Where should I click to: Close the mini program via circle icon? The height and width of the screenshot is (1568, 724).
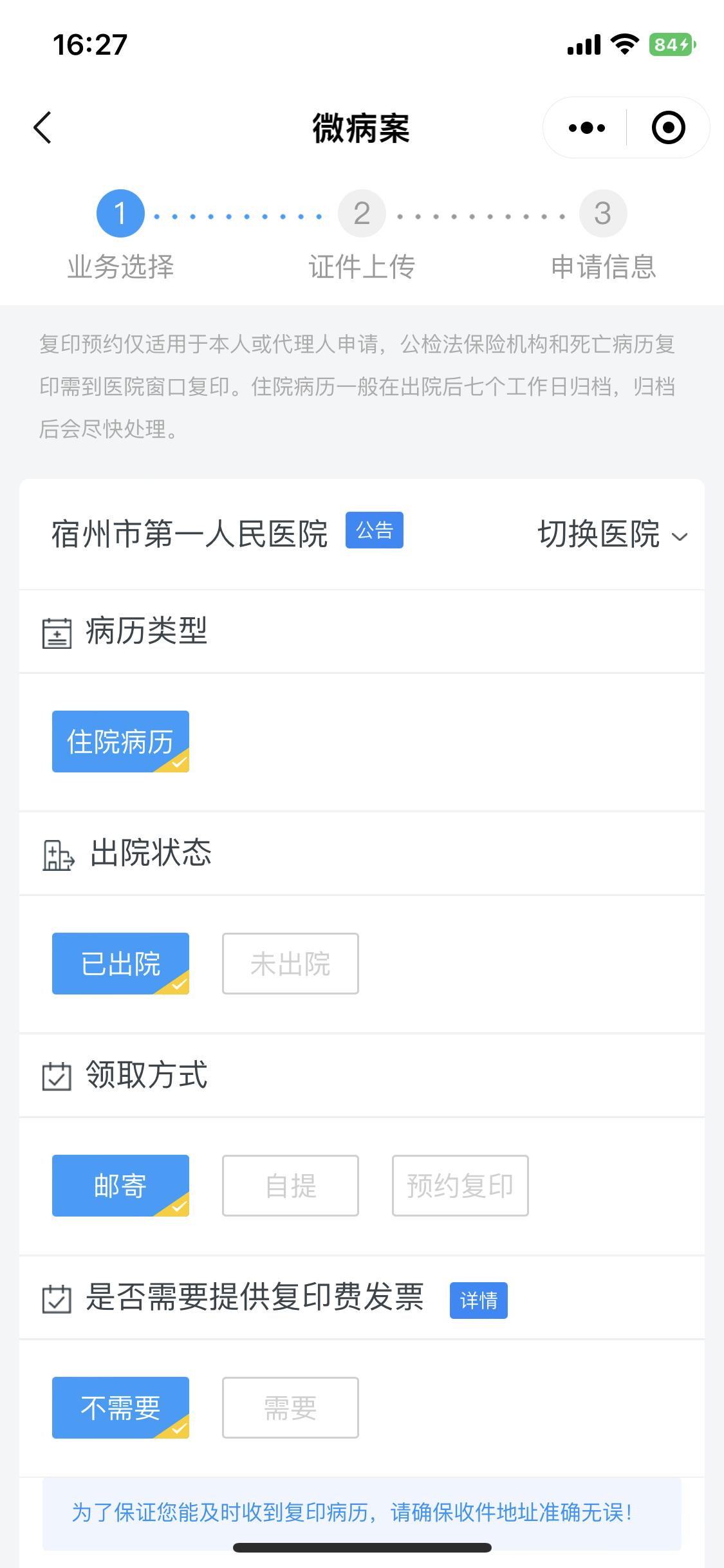(x=668, y=127)
